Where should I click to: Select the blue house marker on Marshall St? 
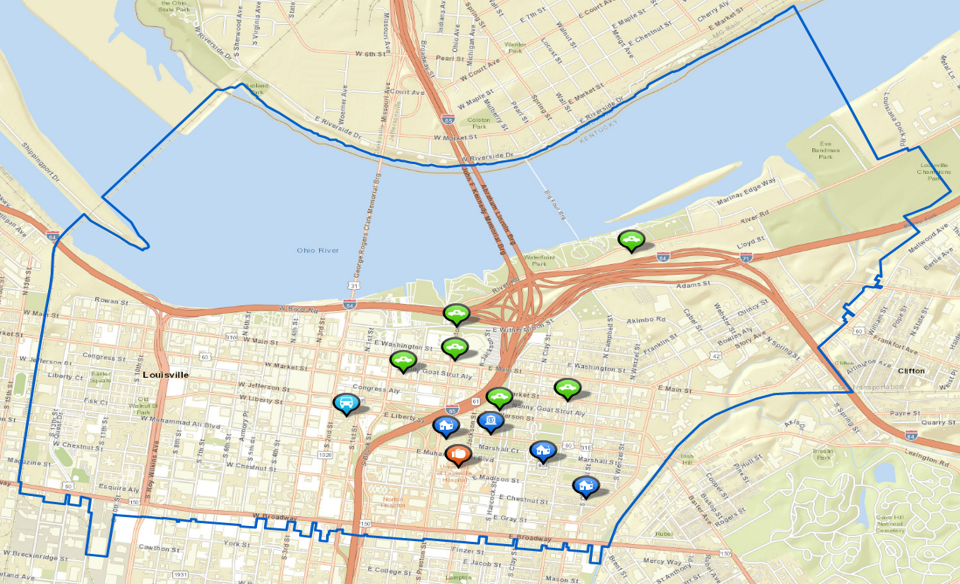pyautogui.click(x=542, y=450)
